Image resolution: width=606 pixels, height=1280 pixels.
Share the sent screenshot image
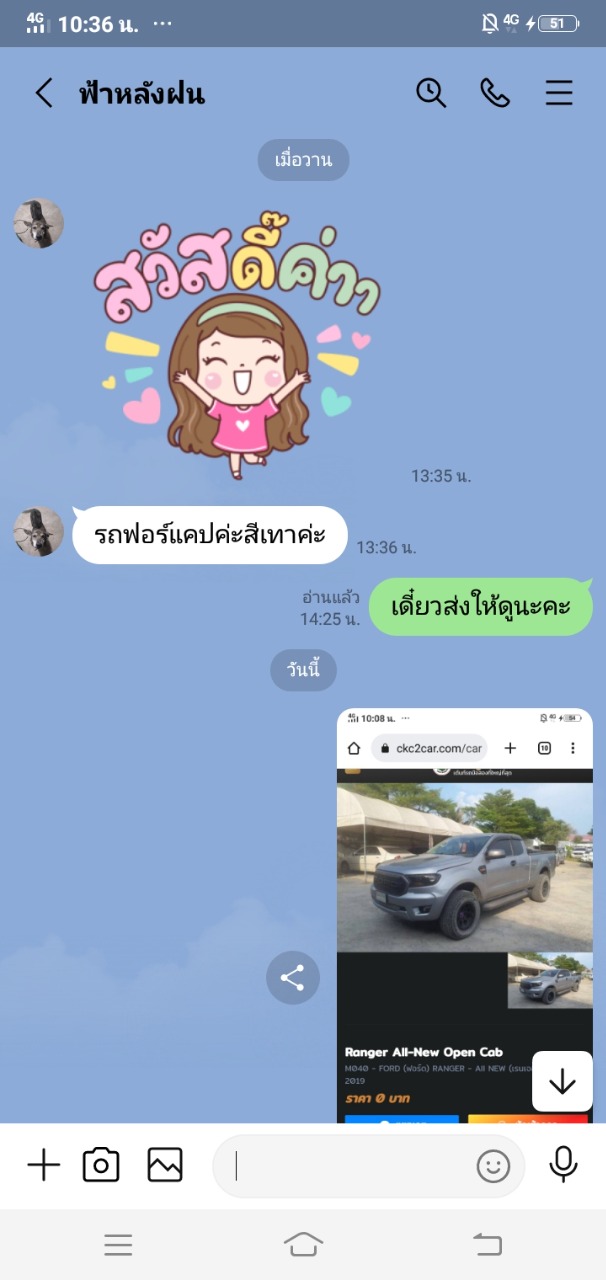[293, 978]
